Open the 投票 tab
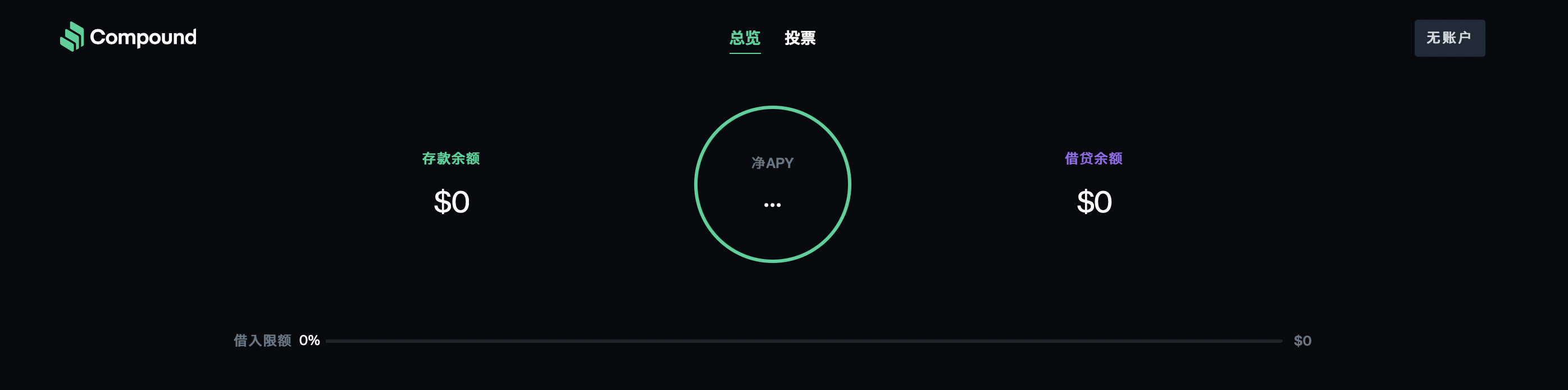The width and height of the screenshot is (1568, 390). pyautogui.click(x=799, y=38)
